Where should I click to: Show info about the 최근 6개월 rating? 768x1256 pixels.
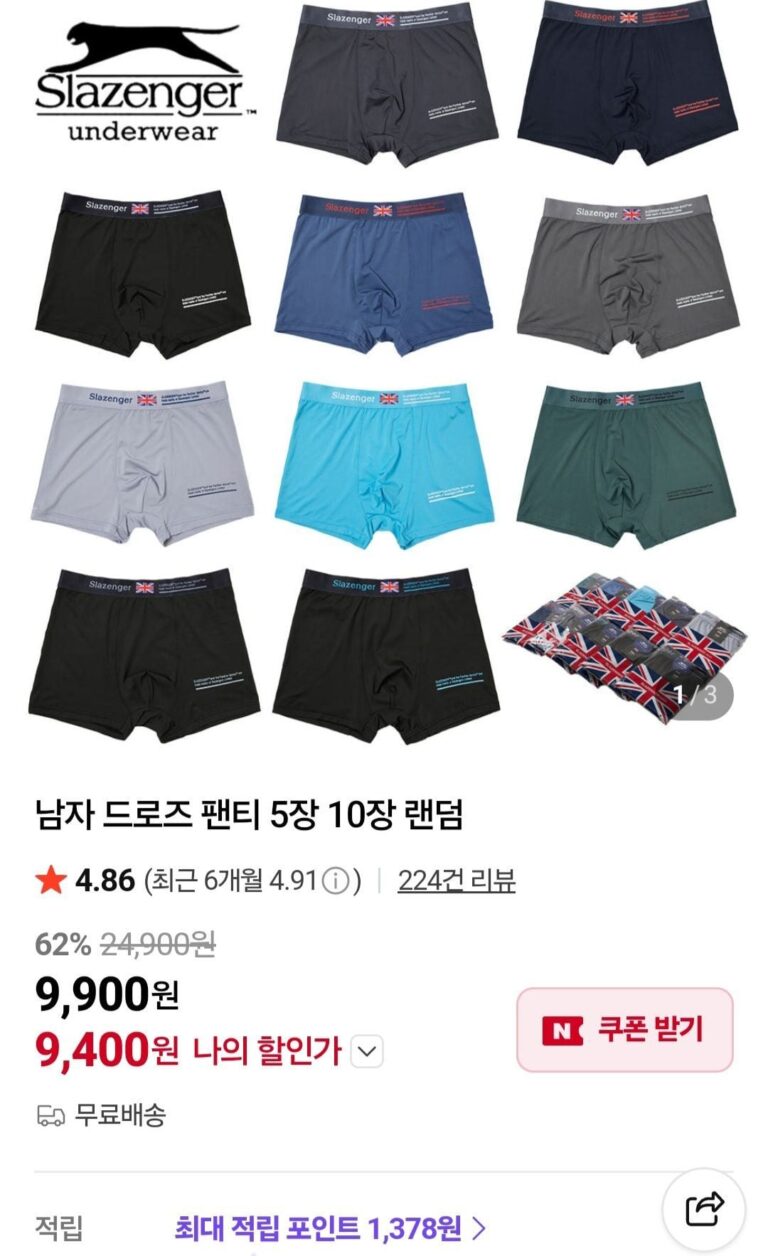[x=337, y=881]
